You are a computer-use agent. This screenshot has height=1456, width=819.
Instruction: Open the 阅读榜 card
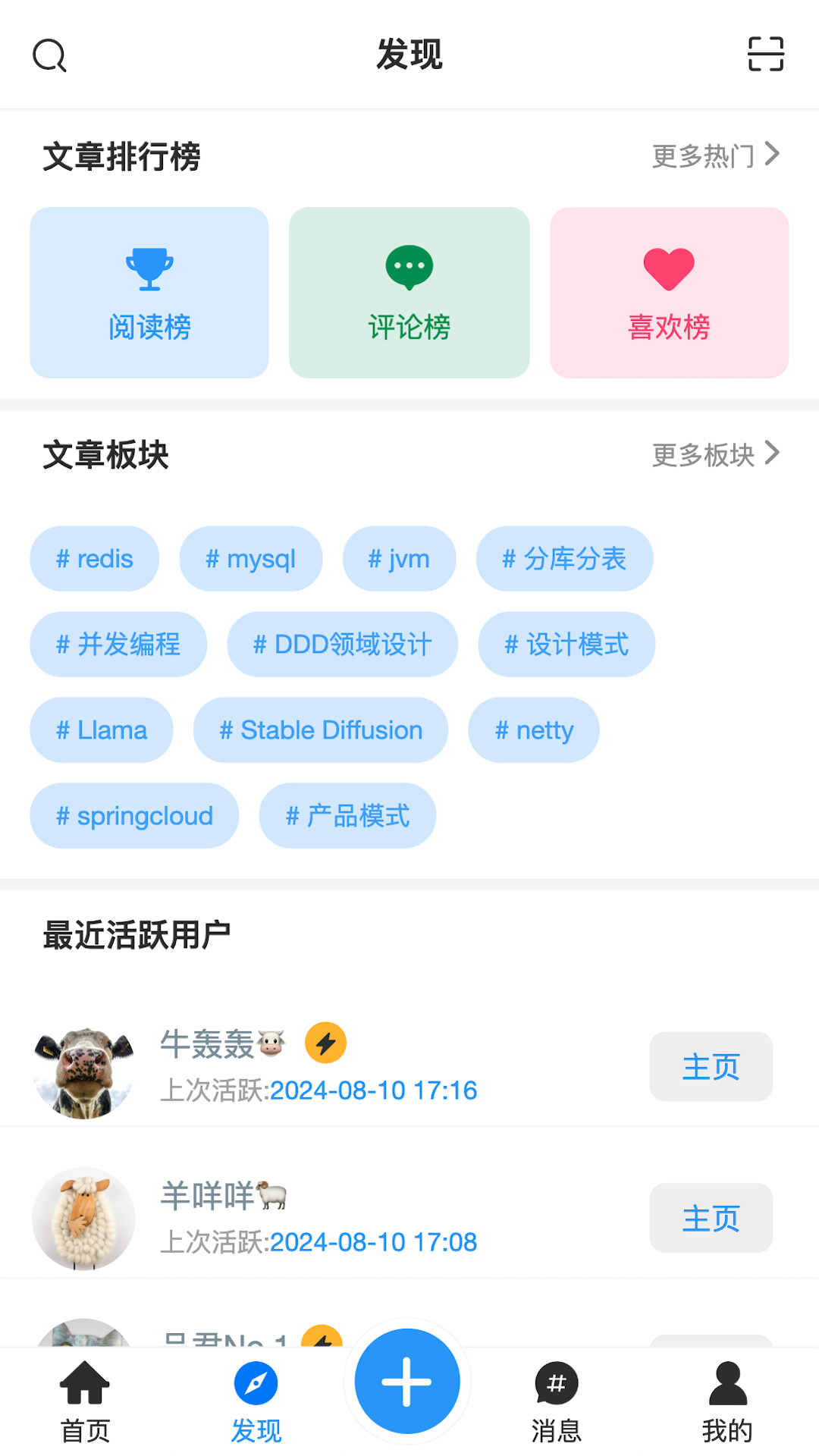click(149, 293)
